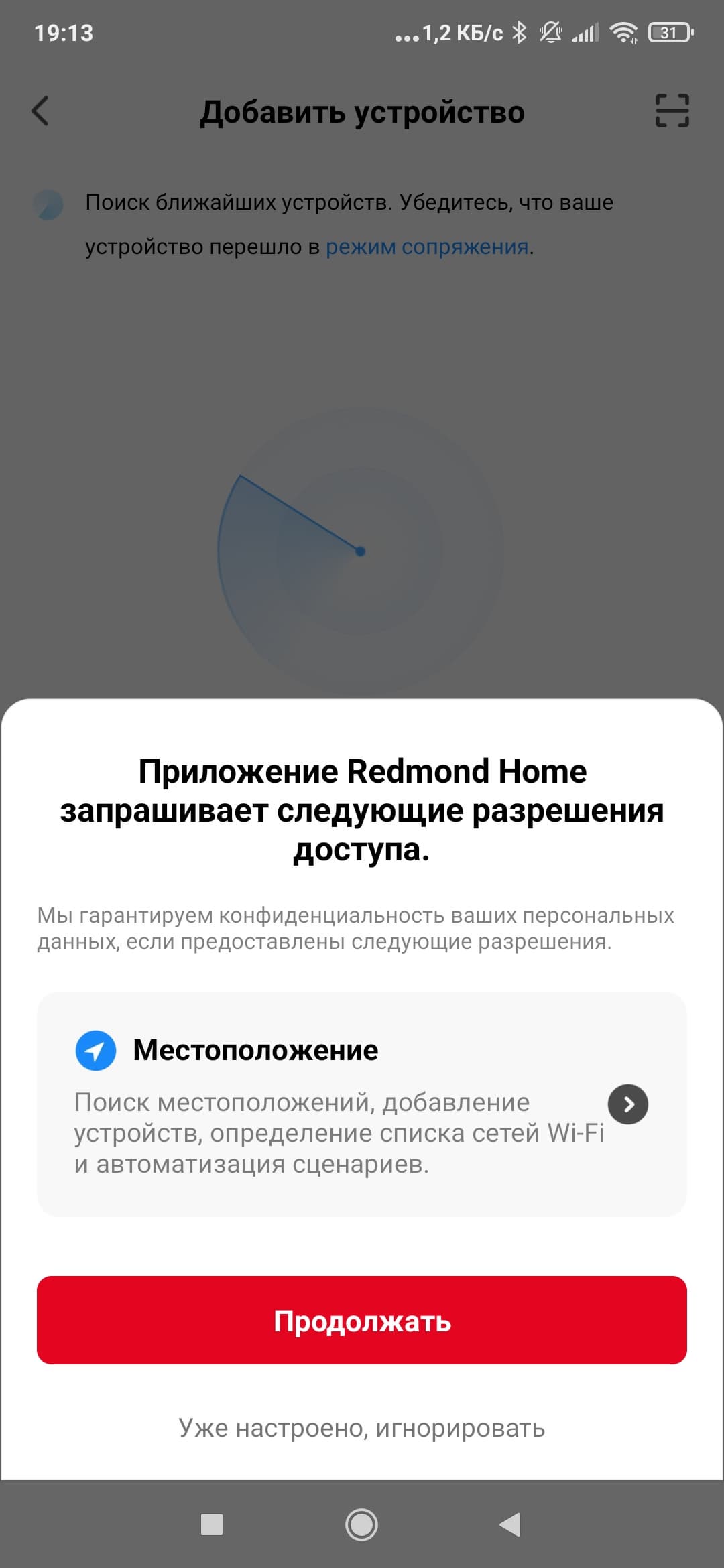Choose 'Уже настроено, игнорировать'
Image resolution: width=724 pixels, height=1568 pixels.
[x=362, y=1428]
